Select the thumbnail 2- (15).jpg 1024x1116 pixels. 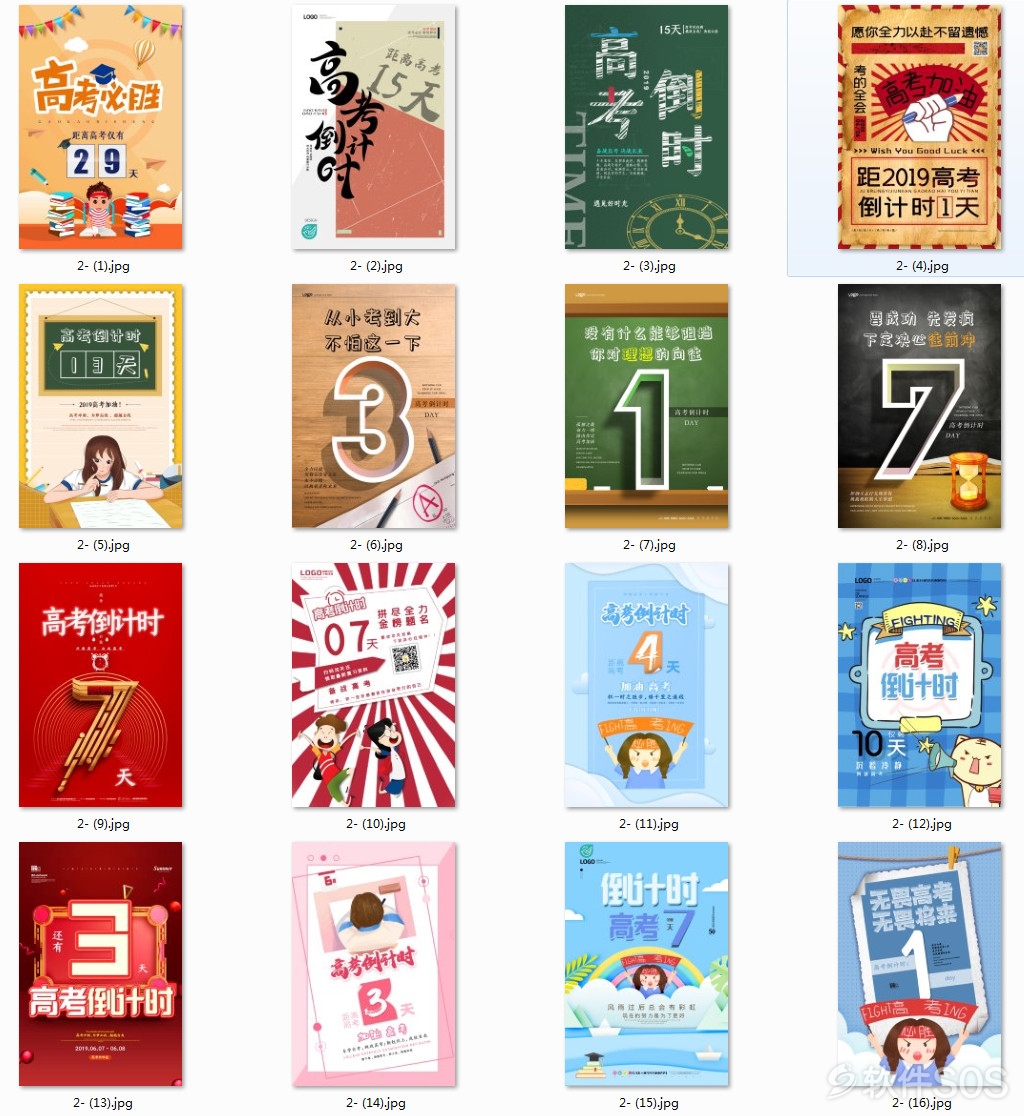click(x=646, y=964)
